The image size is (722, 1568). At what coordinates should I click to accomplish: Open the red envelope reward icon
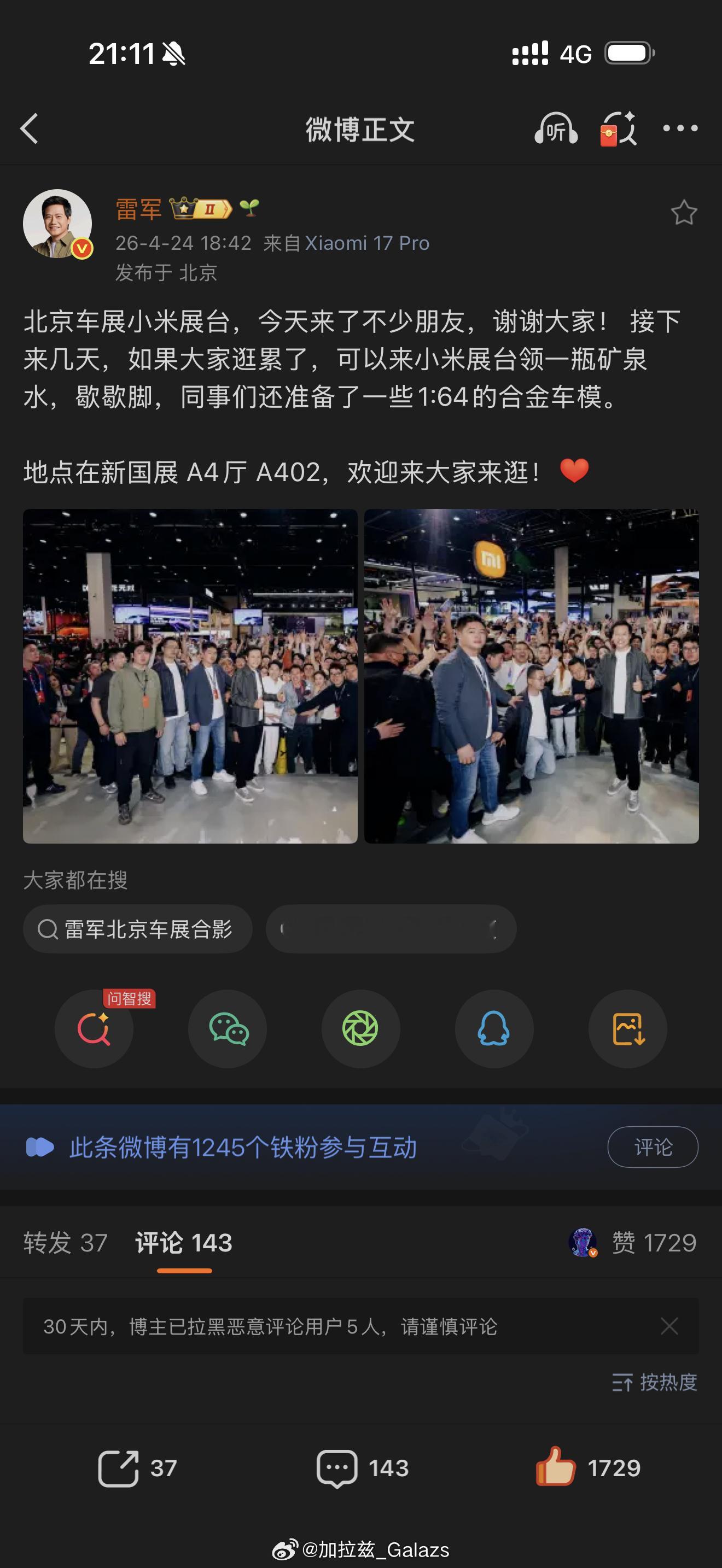point(616,129)
